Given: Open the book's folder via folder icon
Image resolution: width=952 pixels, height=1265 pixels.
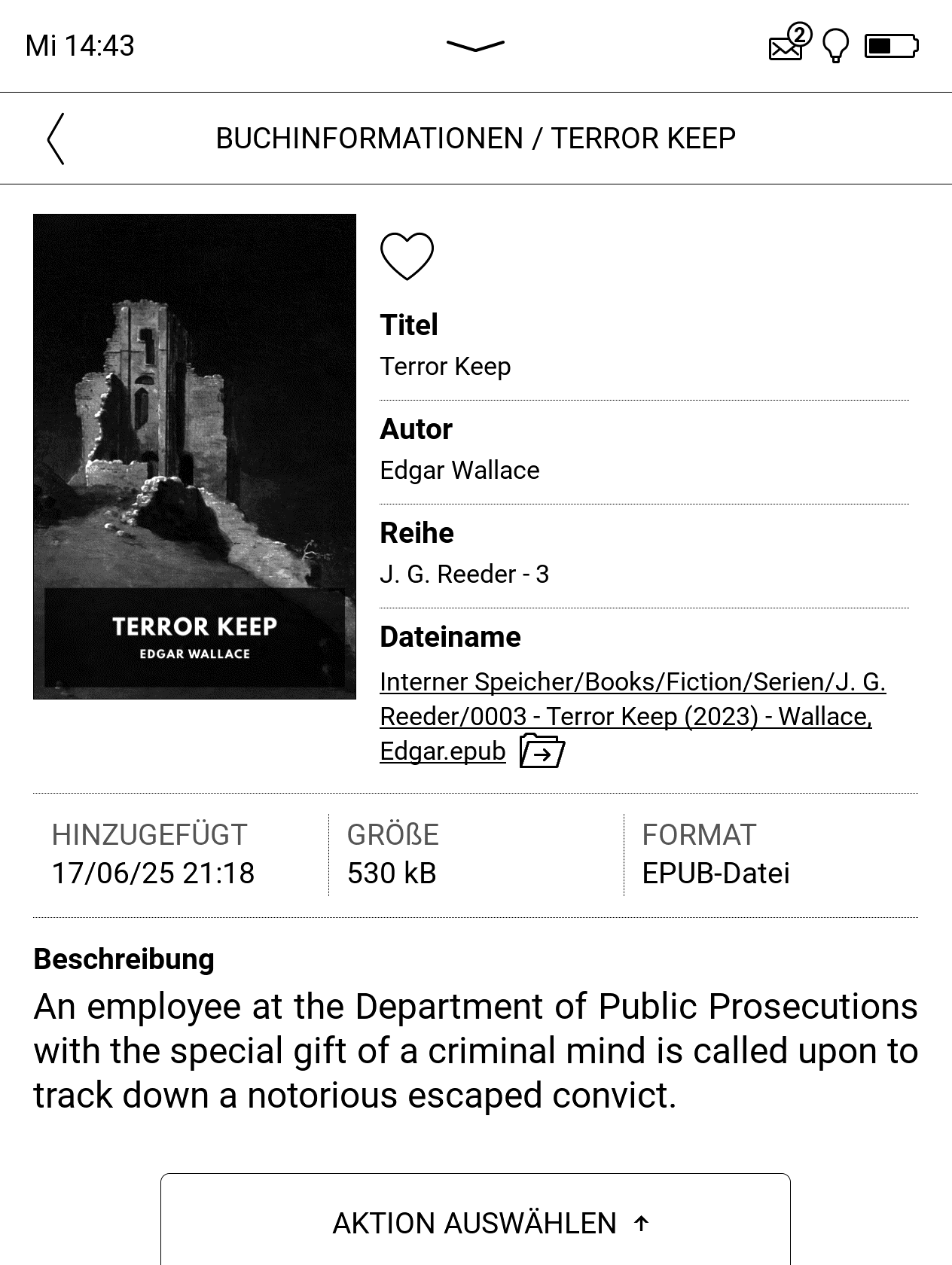Looking at the screenshot, I should tap(542, 751).
